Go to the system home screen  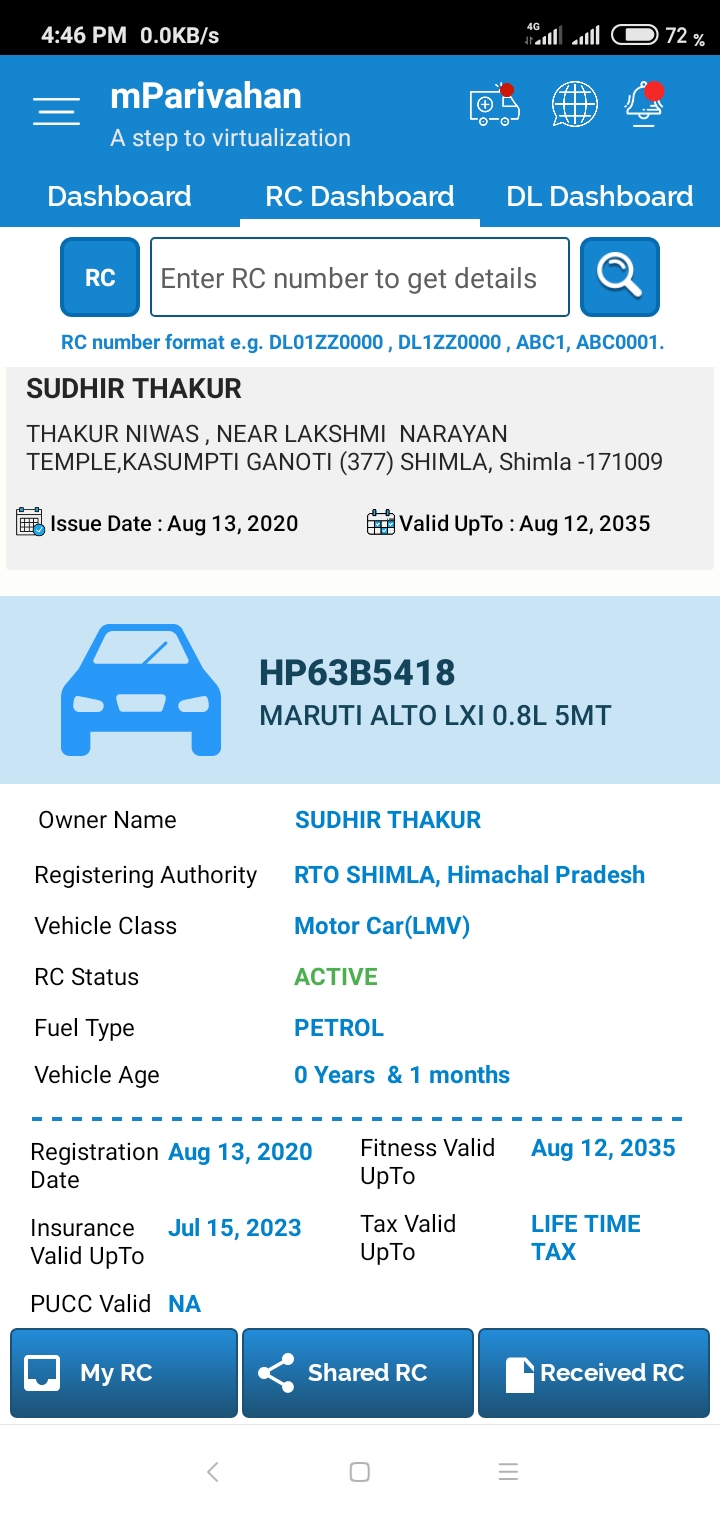pyautogui.click(x=360, y=1471)
